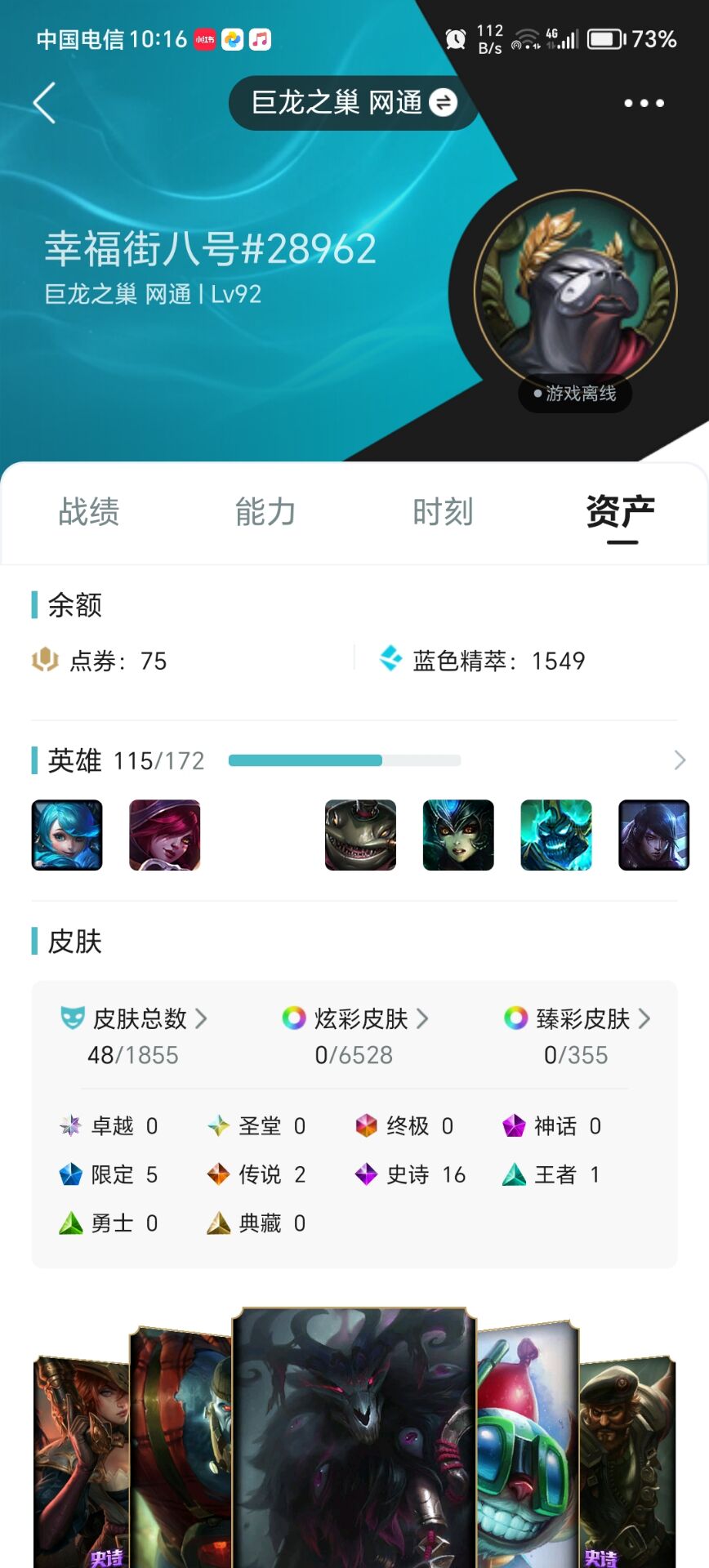Tap the player avatar picture
Image resolution: width=709 pixels, height=1568 pixels.
[575, 292]
